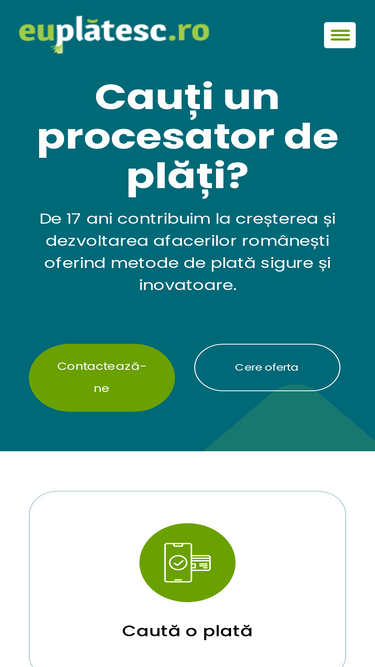
Task: Open the Caută o plată card
Action: tap(187, 579)
